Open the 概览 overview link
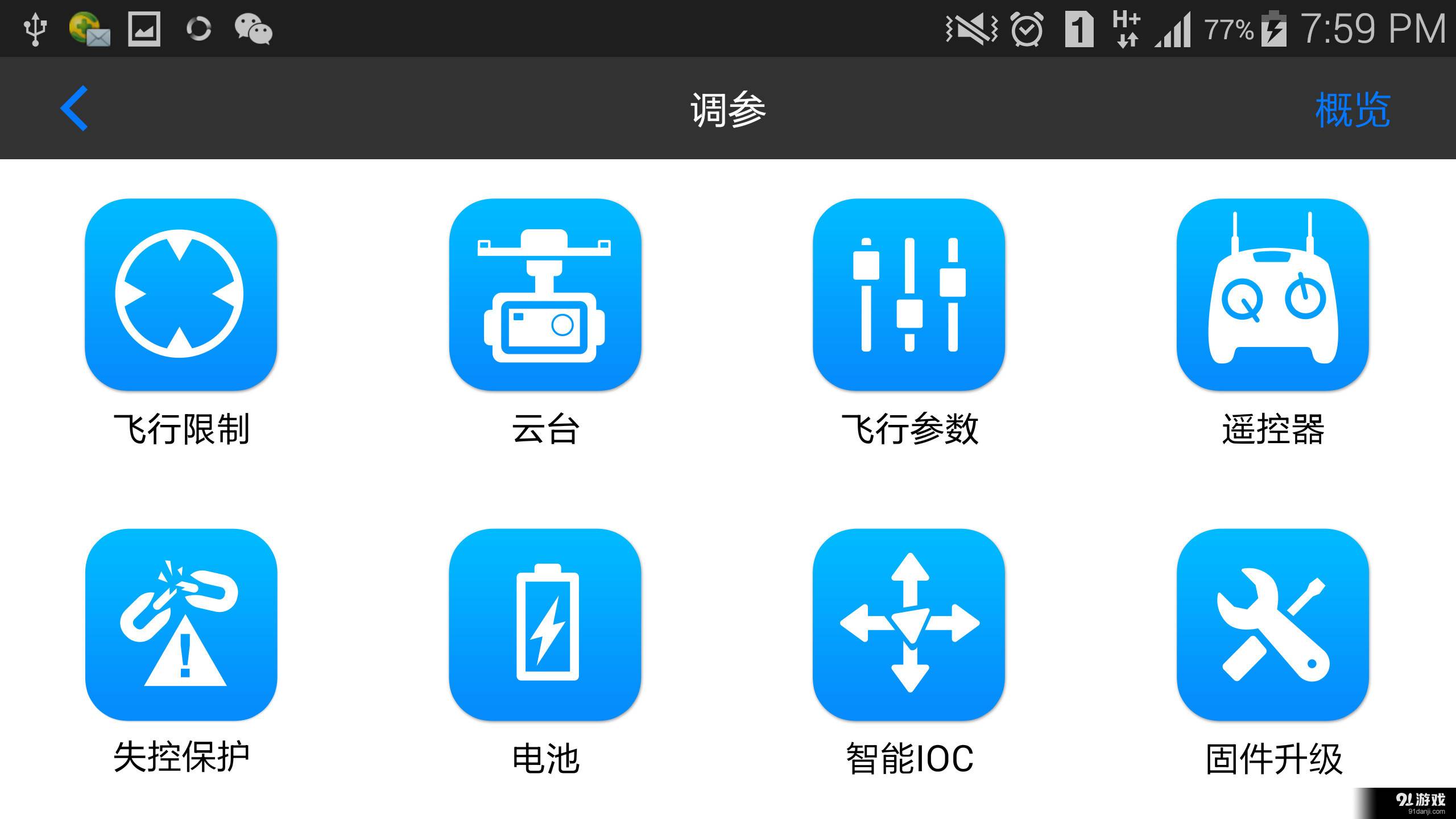Screen dimensions: 1456x819 tap(1352, 109)
